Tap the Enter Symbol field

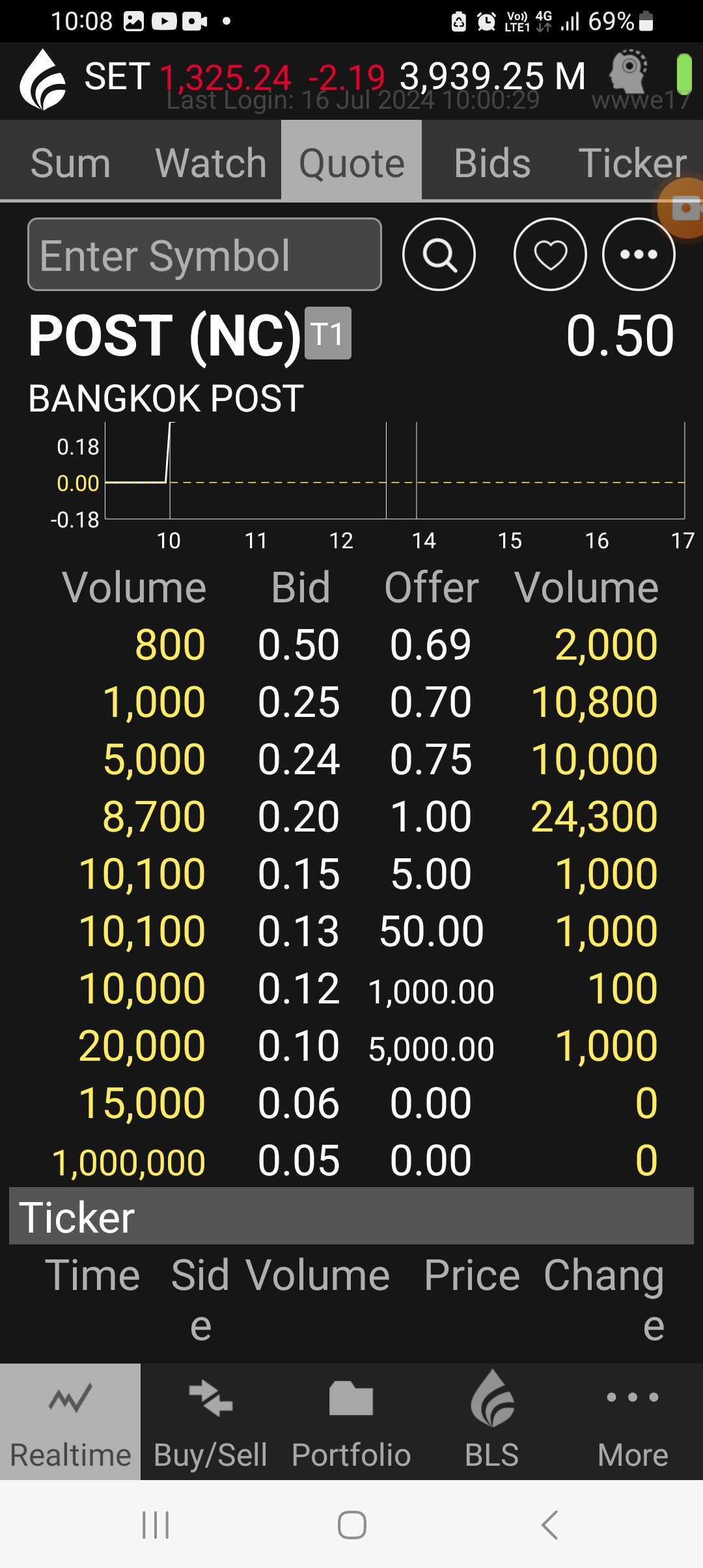204,255
